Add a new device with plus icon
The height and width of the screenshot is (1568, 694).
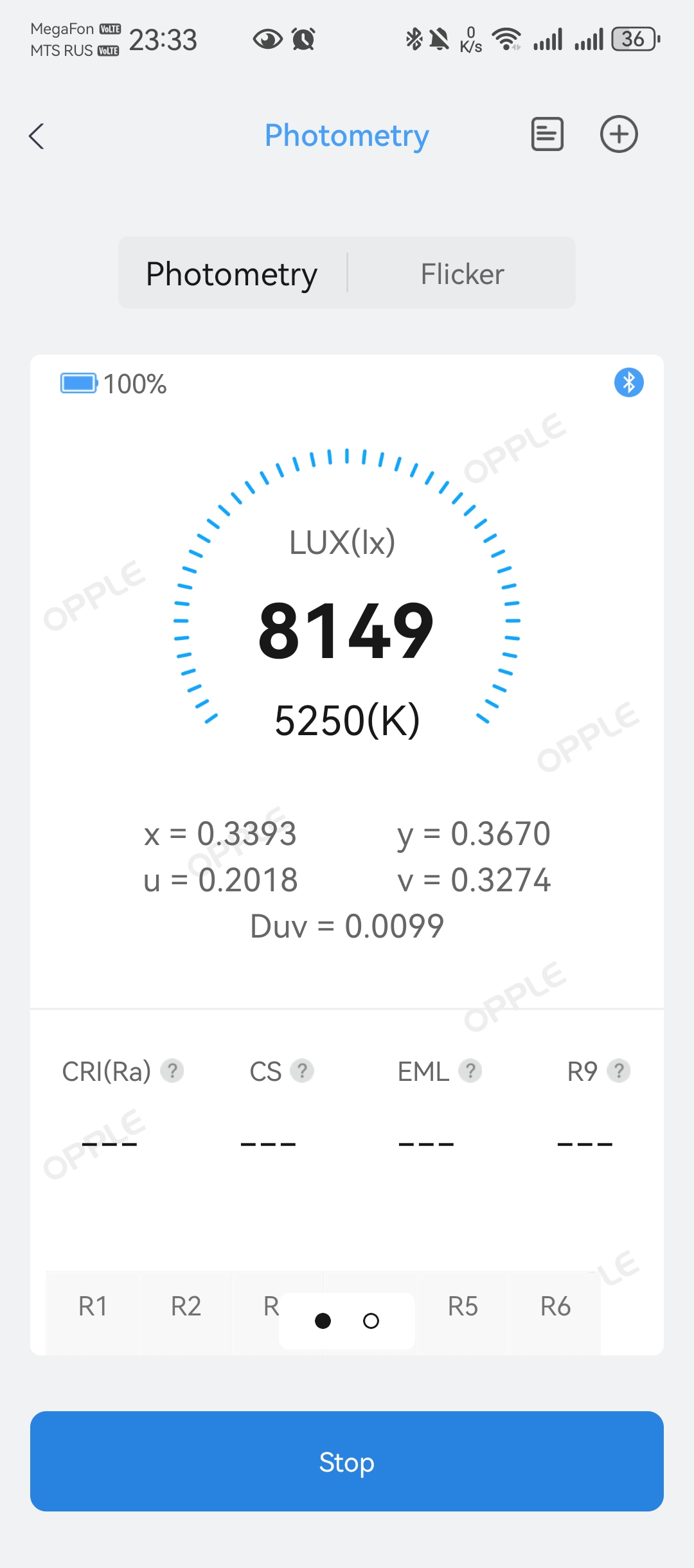tap(619, 134)
